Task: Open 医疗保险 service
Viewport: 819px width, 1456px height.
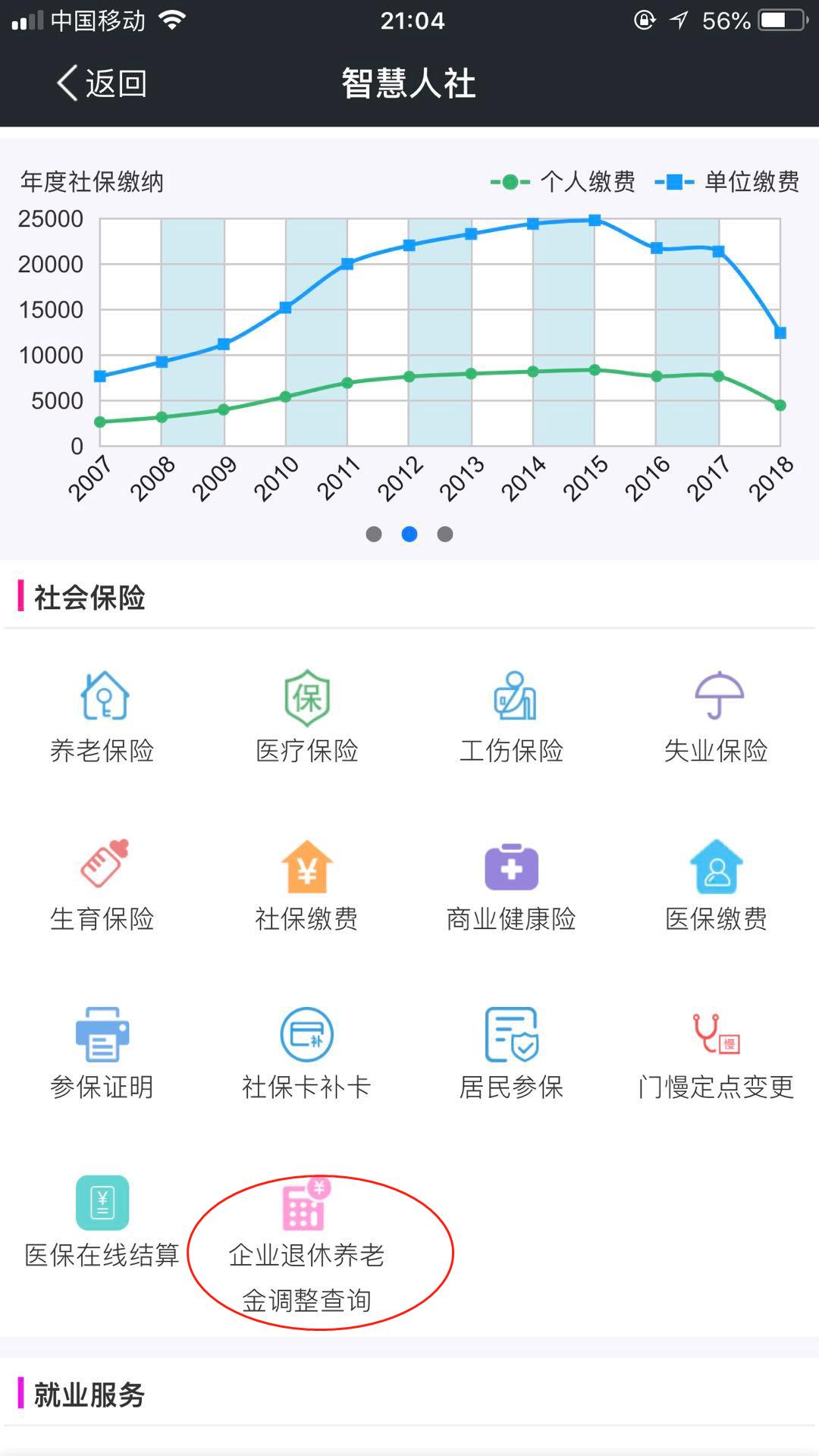Action: coord(306,717)
